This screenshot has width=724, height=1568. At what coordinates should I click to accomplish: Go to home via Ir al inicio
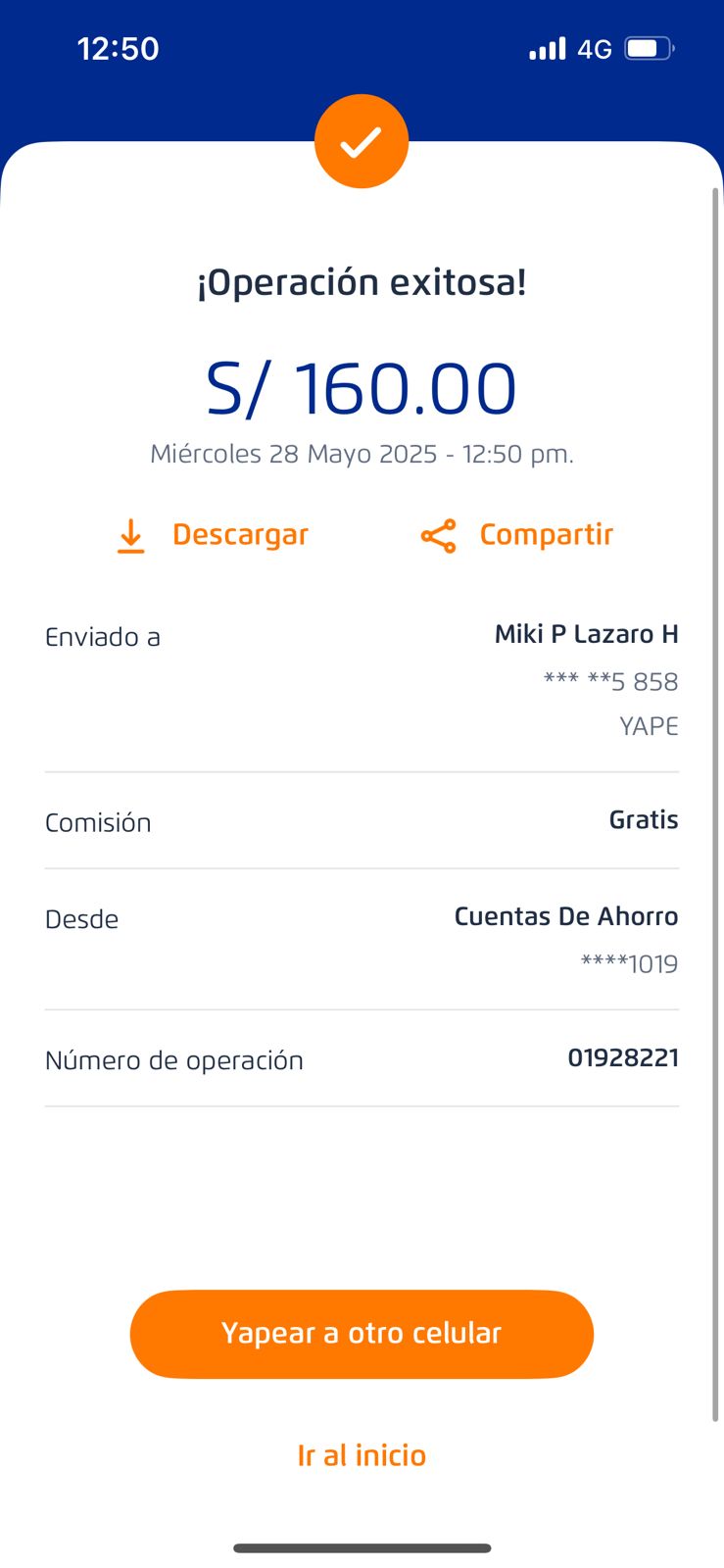(362, 1455)
